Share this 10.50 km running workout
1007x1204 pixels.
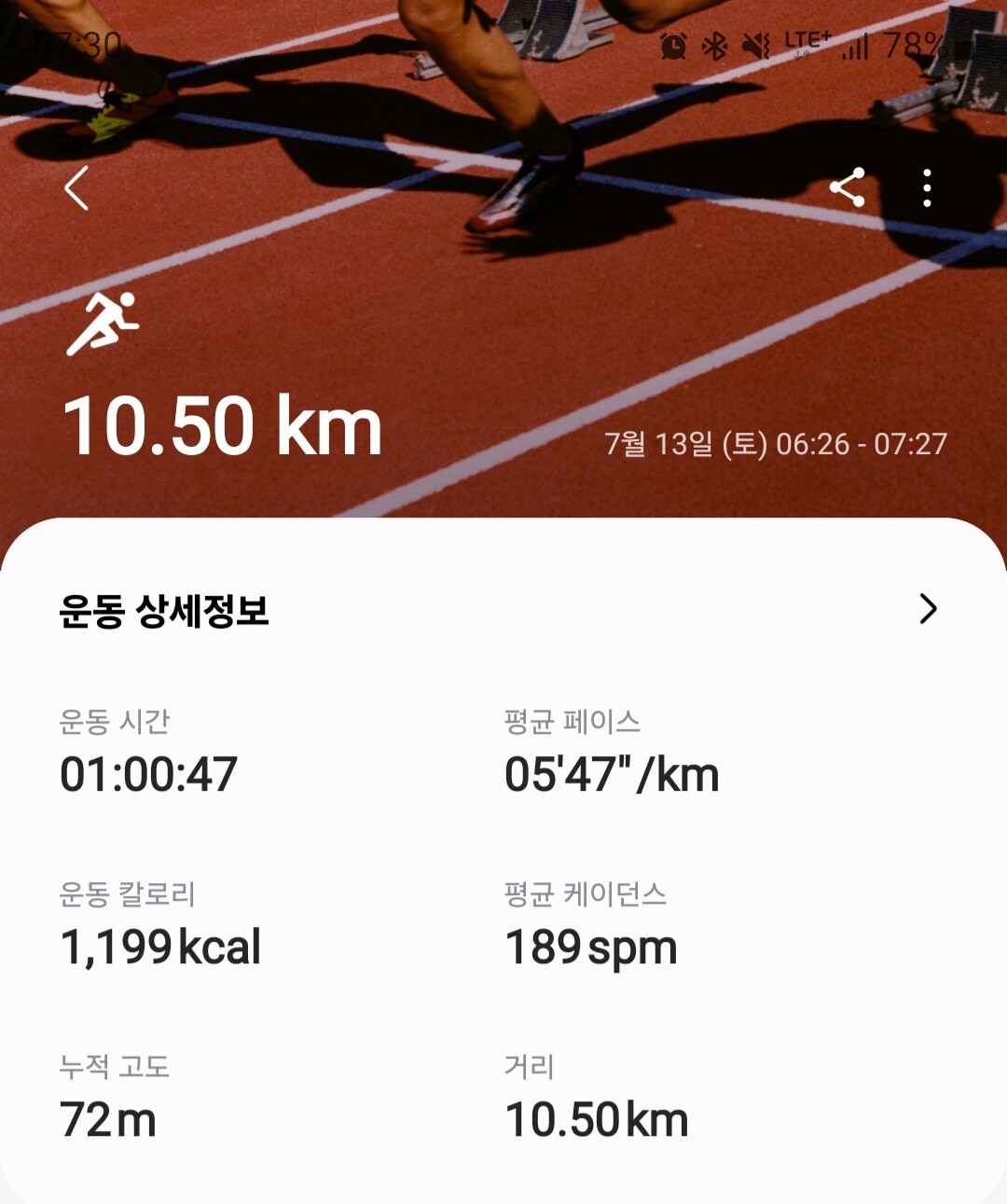coord(848,187)
